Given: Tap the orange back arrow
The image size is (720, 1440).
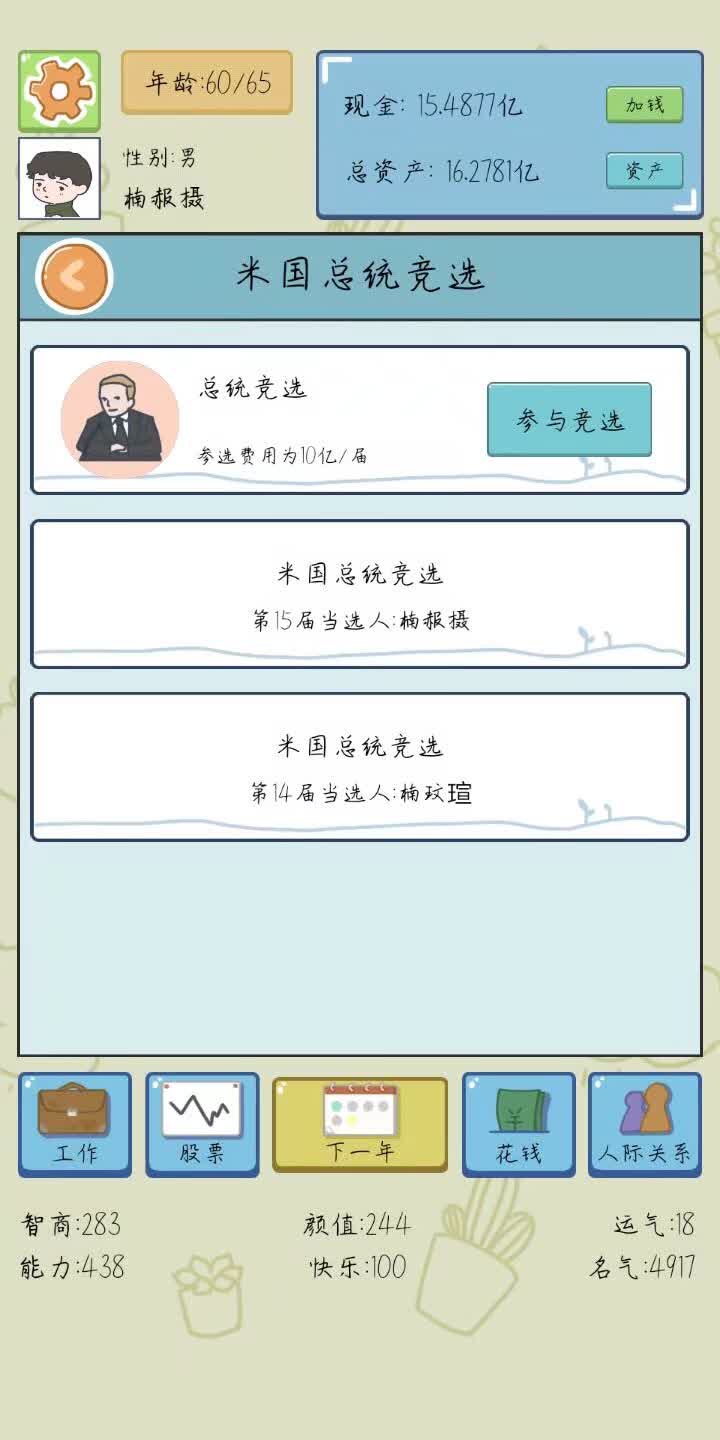Looking at the screenshot, I should (74, 277).
